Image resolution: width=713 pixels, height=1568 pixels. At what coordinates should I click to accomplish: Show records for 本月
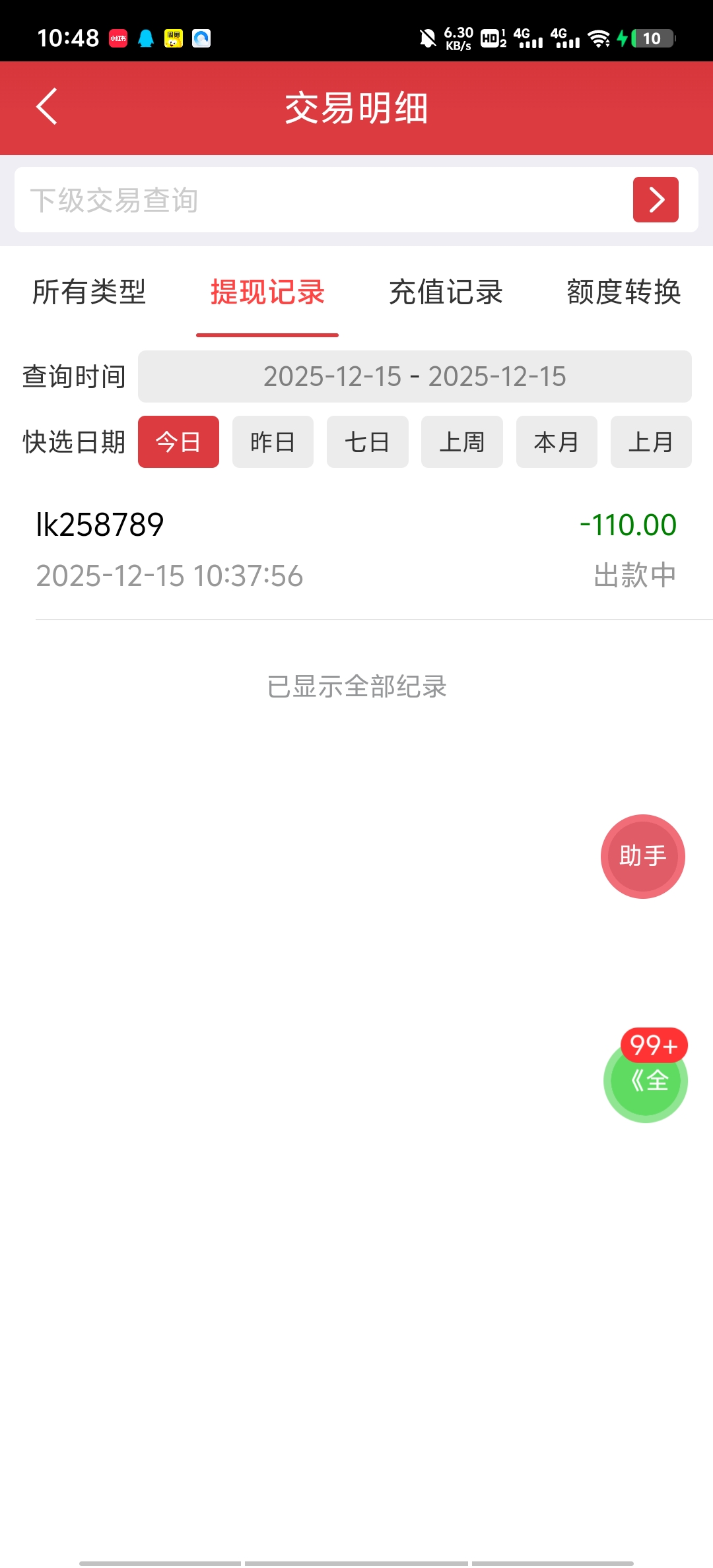(x=556, y=442)
